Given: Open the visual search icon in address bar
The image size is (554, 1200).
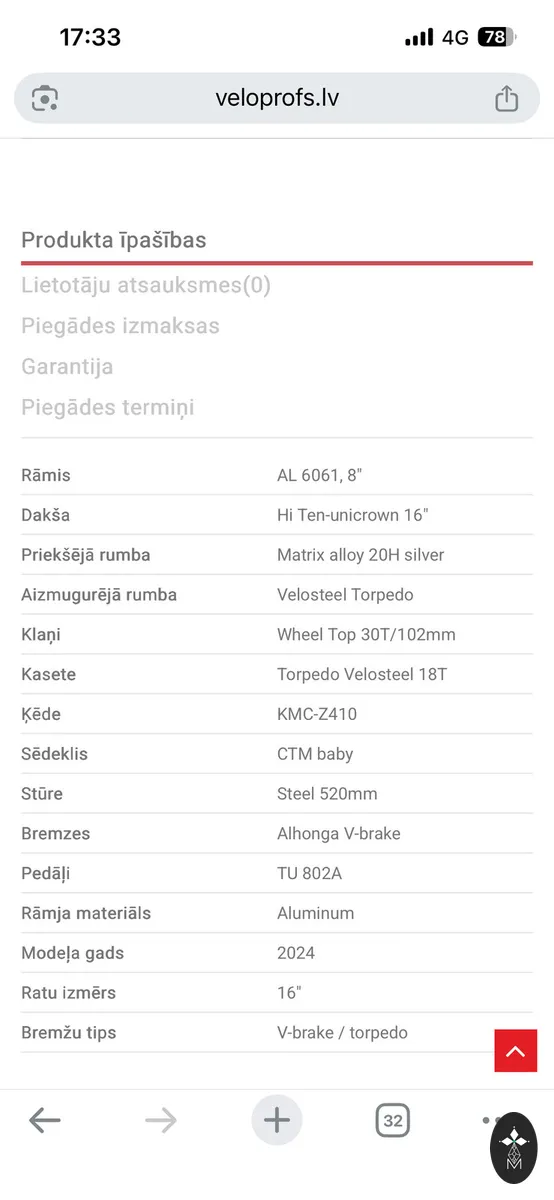Looking at the screenshot, I should point(45,98).
